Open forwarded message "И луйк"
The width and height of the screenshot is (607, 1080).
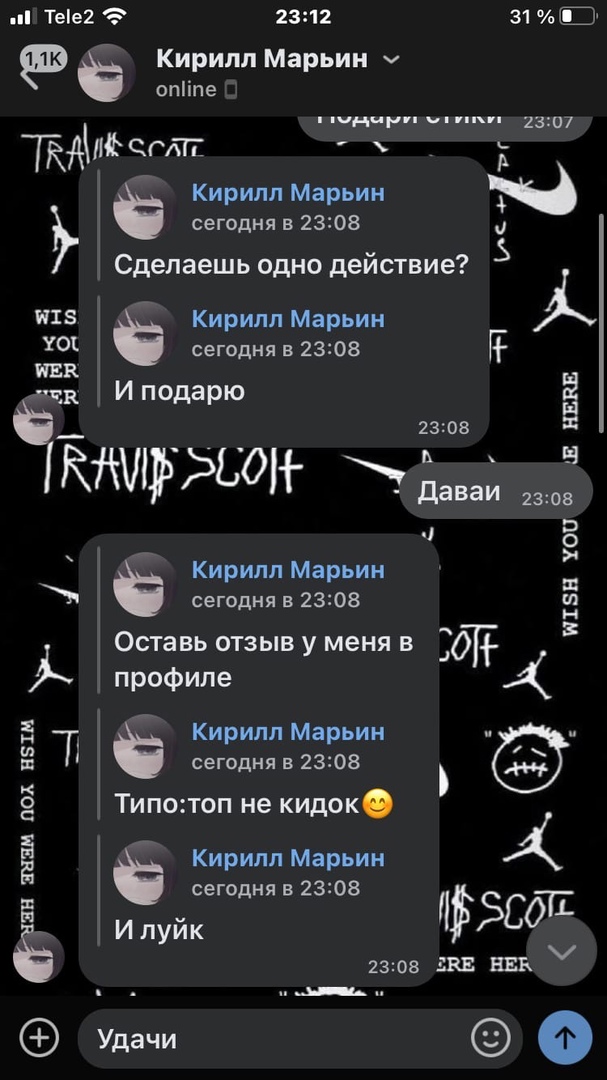pos(160,929)
